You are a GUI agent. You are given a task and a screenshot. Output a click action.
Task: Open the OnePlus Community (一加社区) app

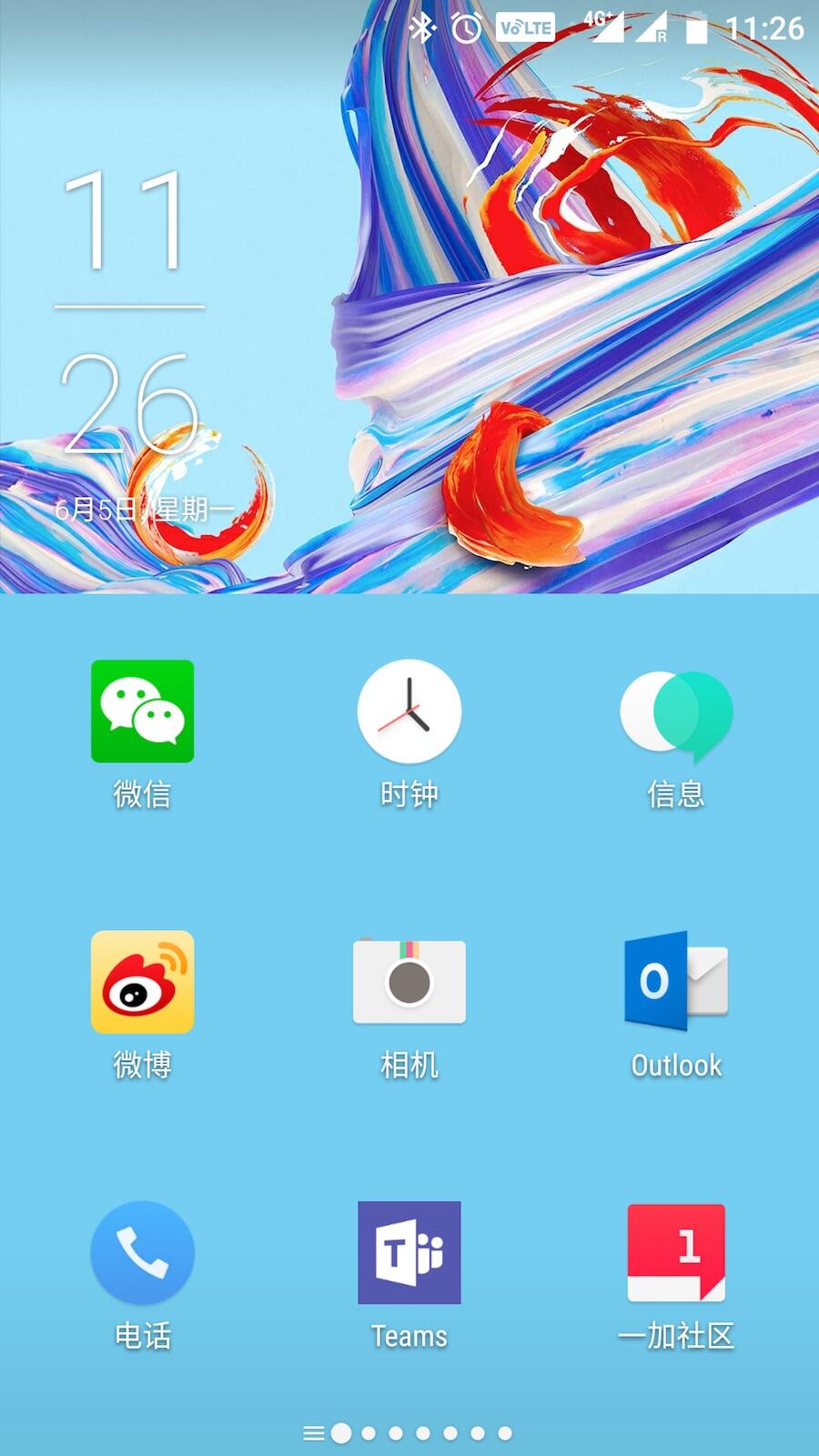[x=676, y=1252]
